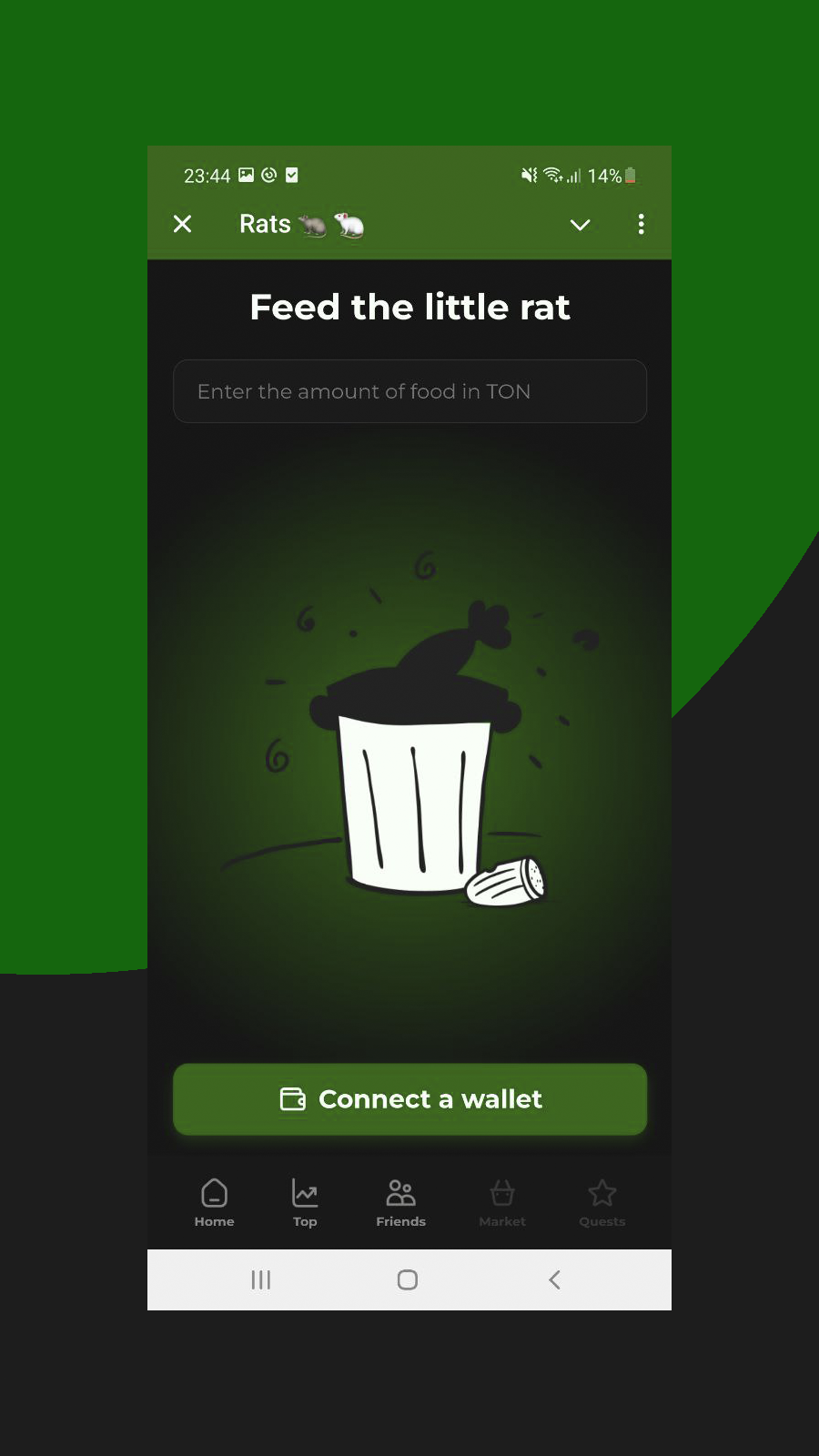Open the Friends tab
This screenshot has width=819, height=1456.
(x=400, y=1202)
